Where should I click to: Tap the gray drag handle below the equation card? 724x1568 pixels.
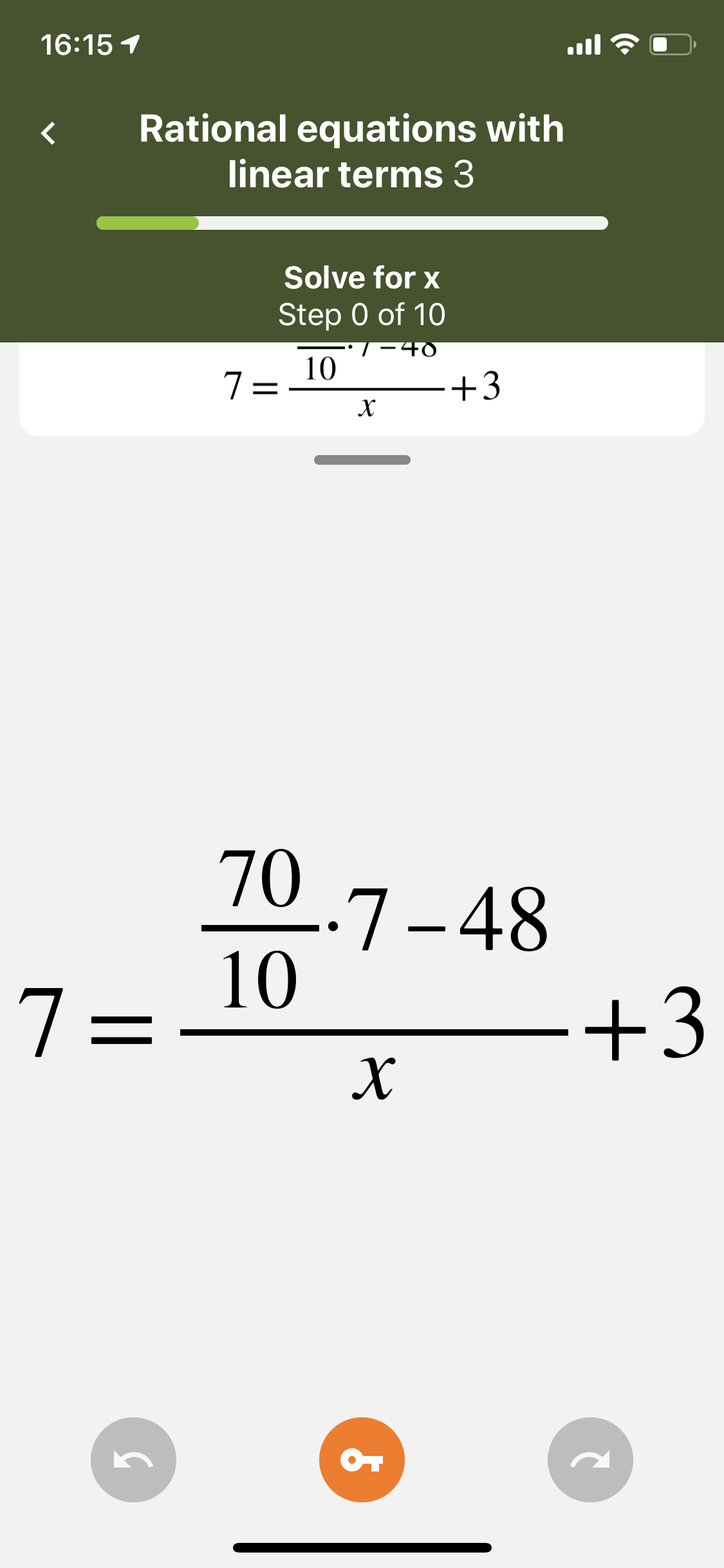pyautogui.click(x=362, y=459)
